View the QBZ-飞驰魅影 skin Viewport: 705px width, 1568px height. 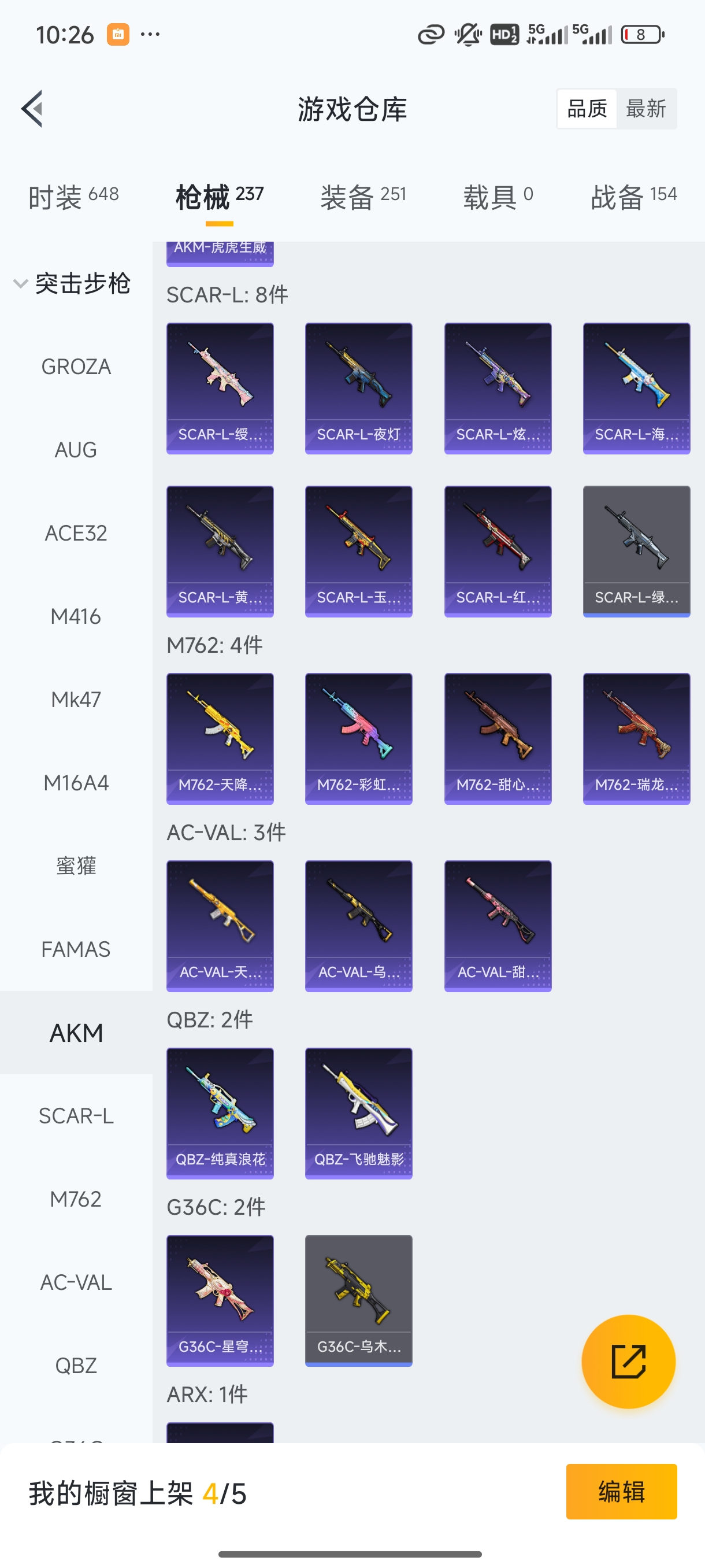tap(358, 1113)
